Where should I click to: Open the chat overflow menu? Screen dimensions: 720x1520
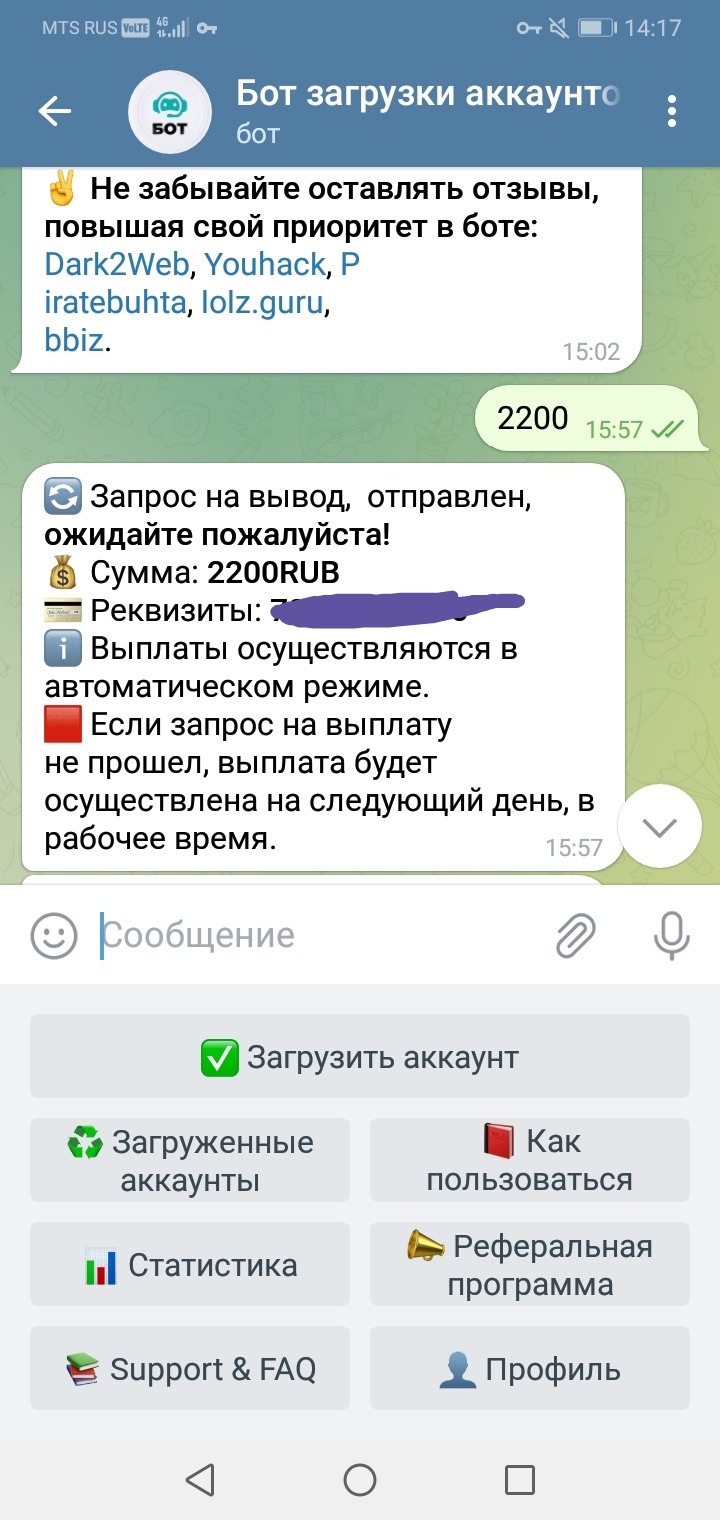pos(672,111)
